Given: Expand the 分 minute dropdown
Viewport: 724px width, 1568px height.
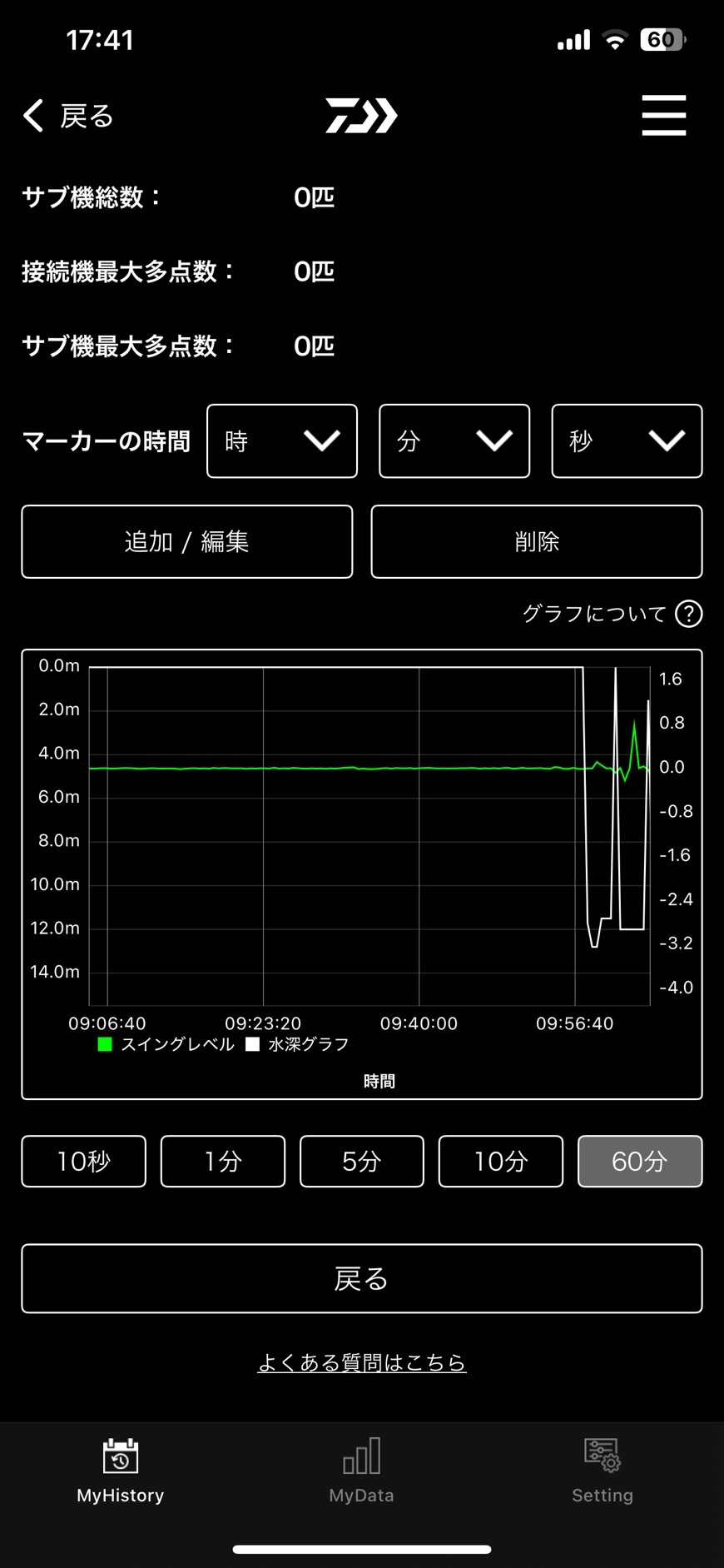Looking at the screenshot, I should pyautogui.click(x=454, y=441).
